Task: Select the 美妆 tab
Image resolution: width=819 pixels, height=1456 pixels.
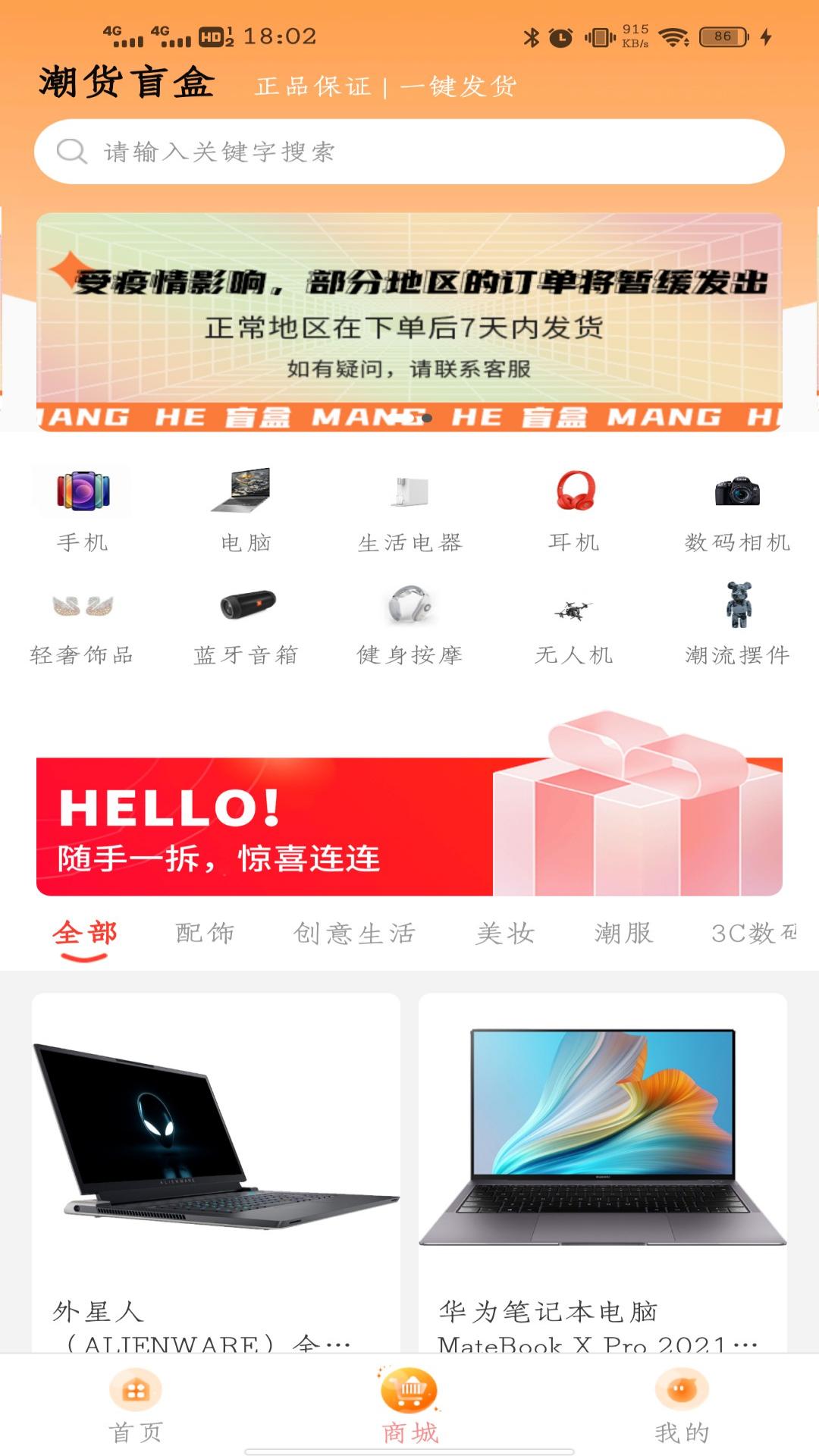Action: point(505,933)
